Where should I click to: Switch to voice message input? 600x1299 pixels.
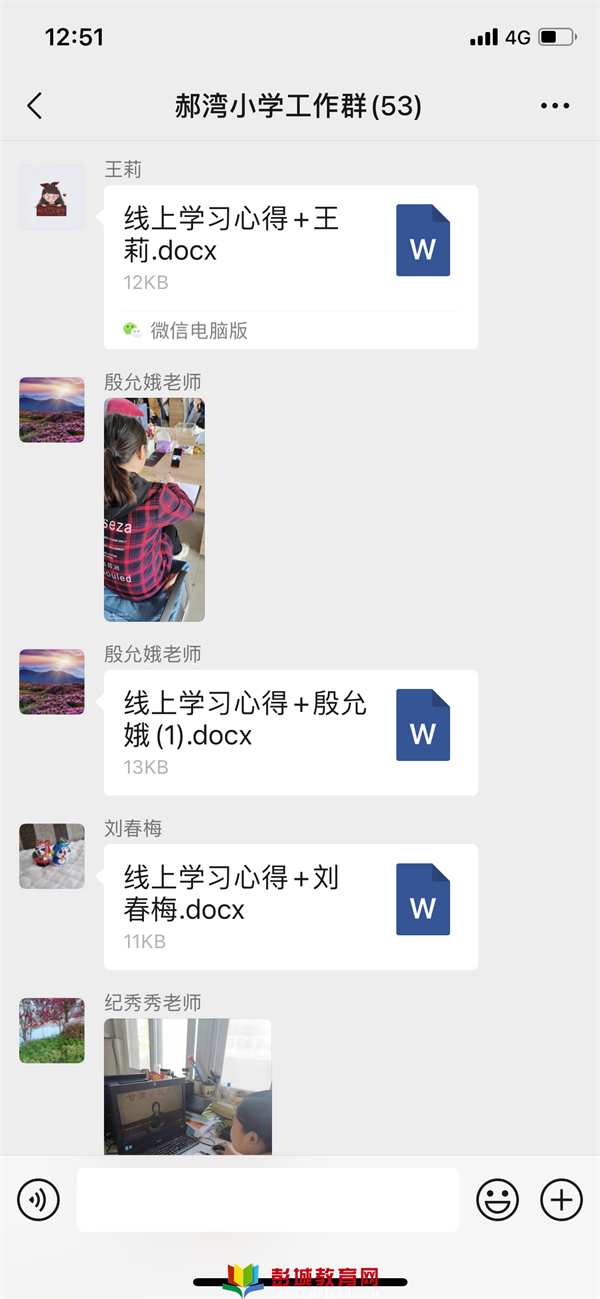pos(38,1199)
